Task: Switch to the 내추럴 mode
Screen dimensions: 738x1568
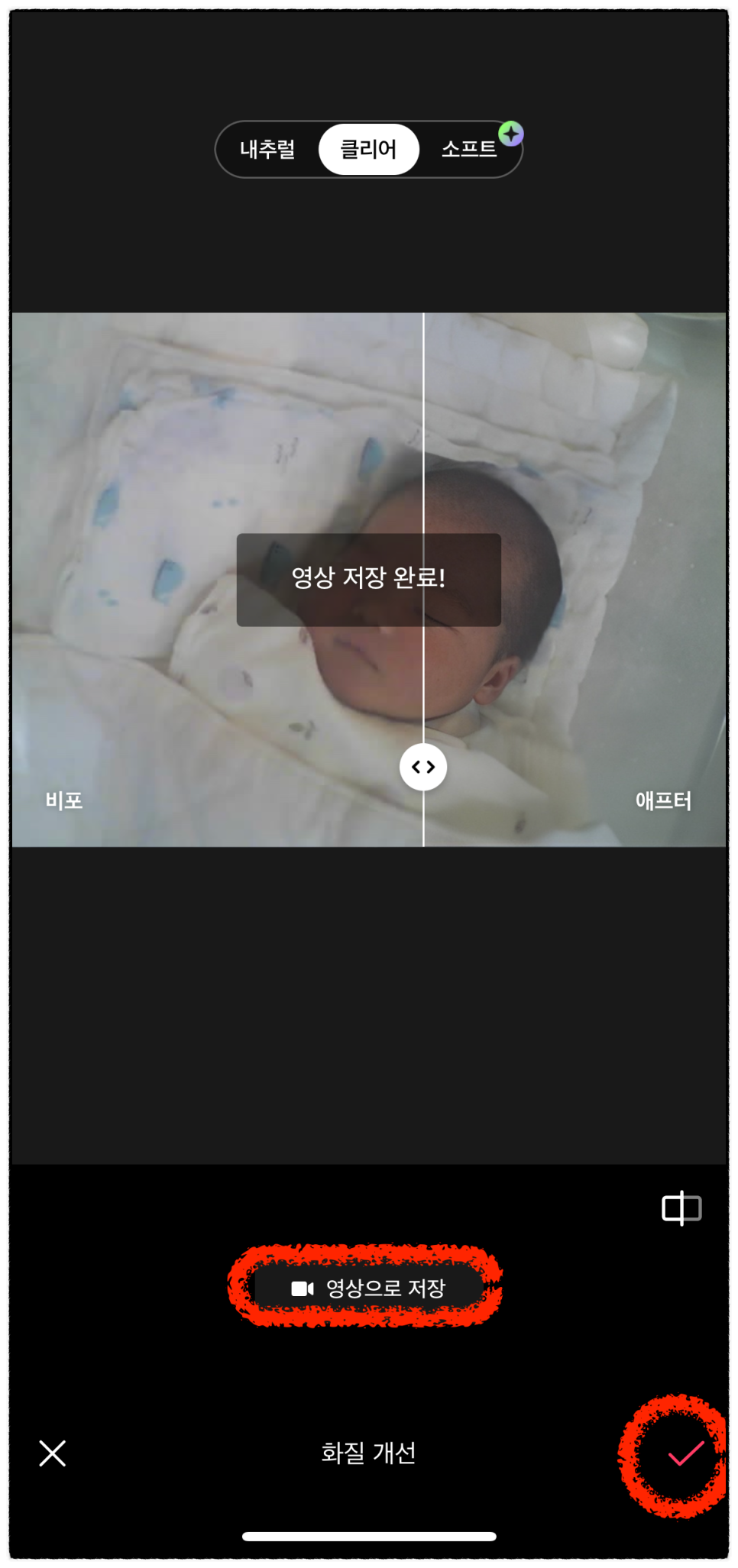Action: coord(267,150)
